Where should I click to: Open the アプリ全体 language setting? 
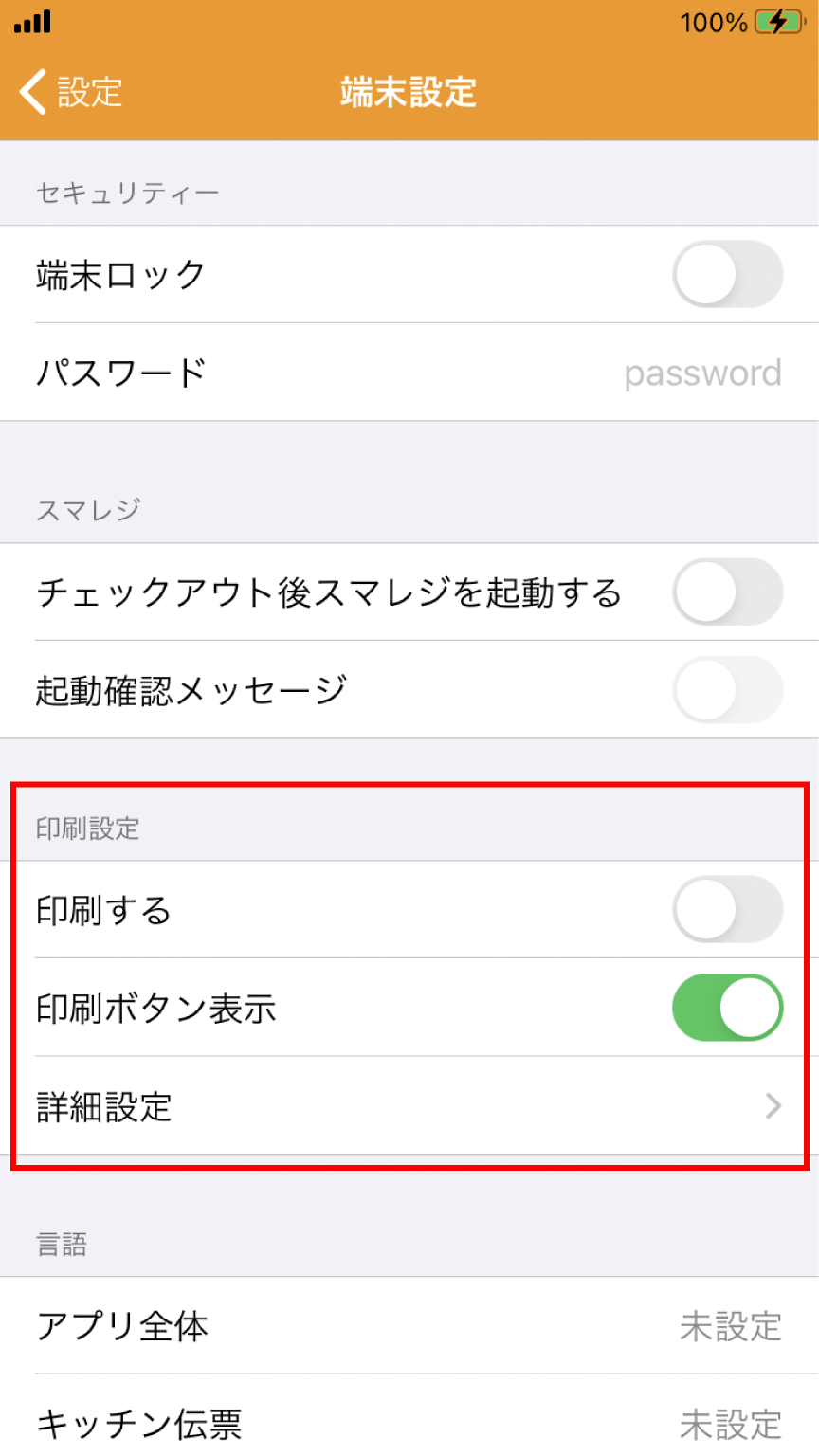pyautogui.click(x=409, y=1325)
